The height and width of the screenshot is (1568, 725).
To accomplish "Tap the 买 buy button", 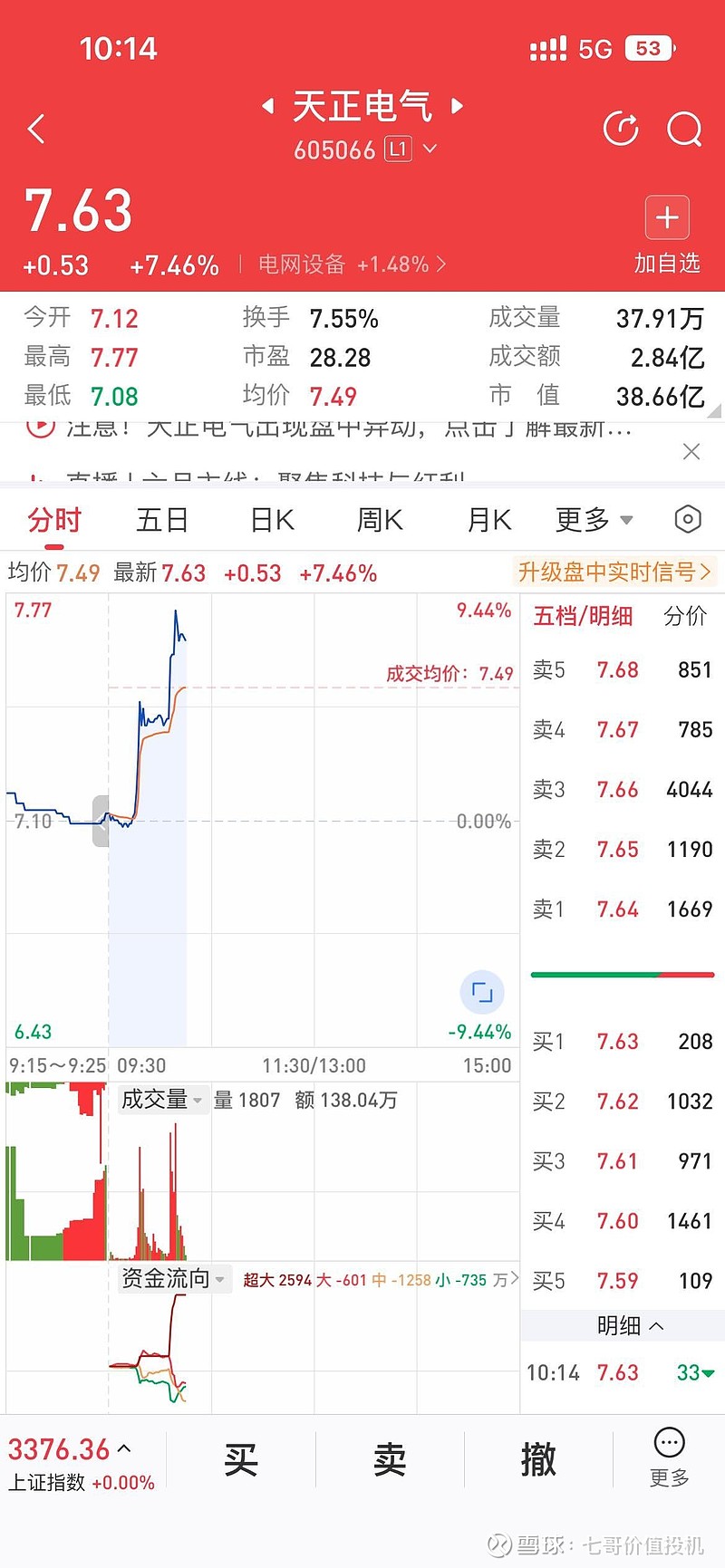I will click(x=241, y=1459).
